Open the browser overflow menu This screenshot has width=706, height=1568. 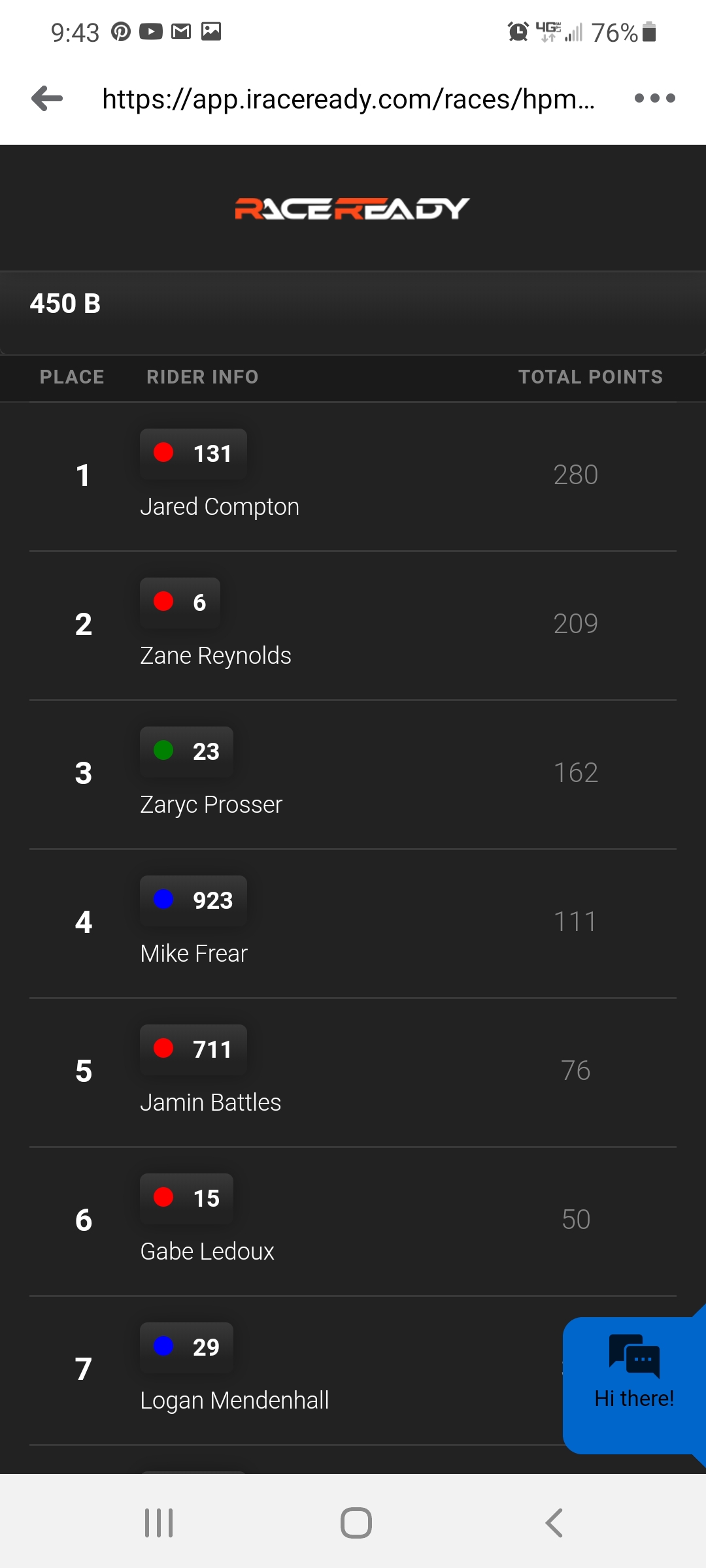(x=654, y=99)
